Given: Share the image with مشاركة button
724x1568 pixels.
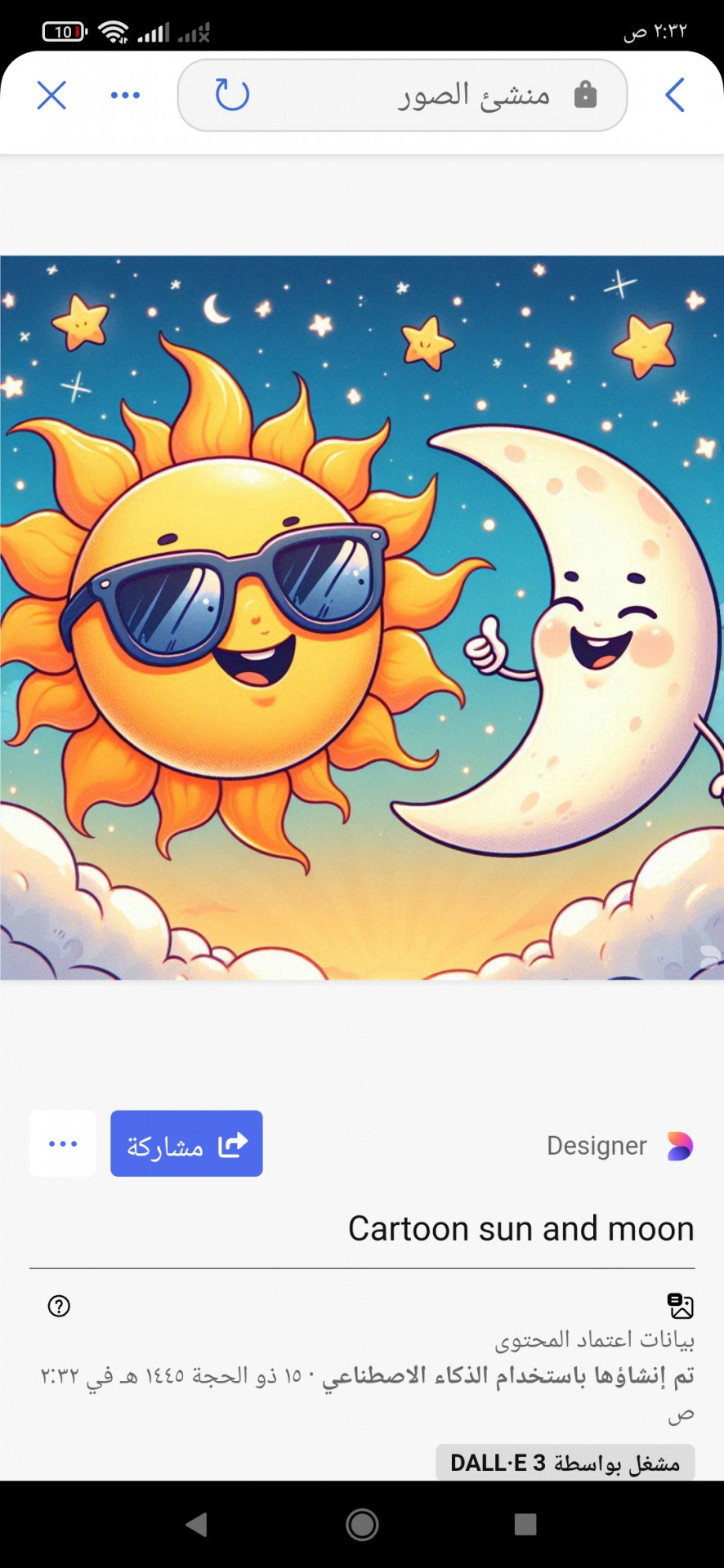Looking at the screenshot, I should 186,1143.
